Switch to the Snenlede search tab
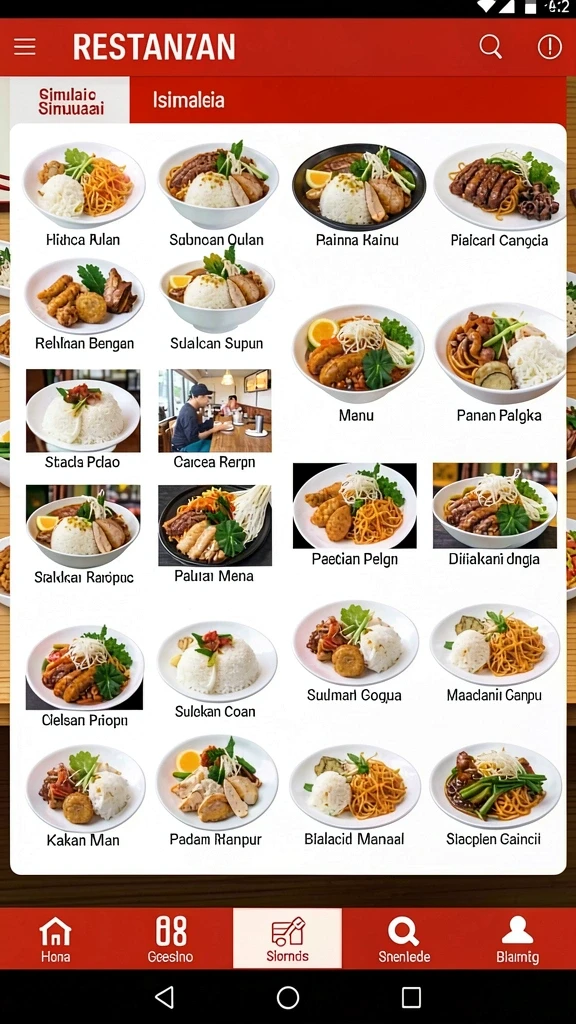 [x=404, y=938]
